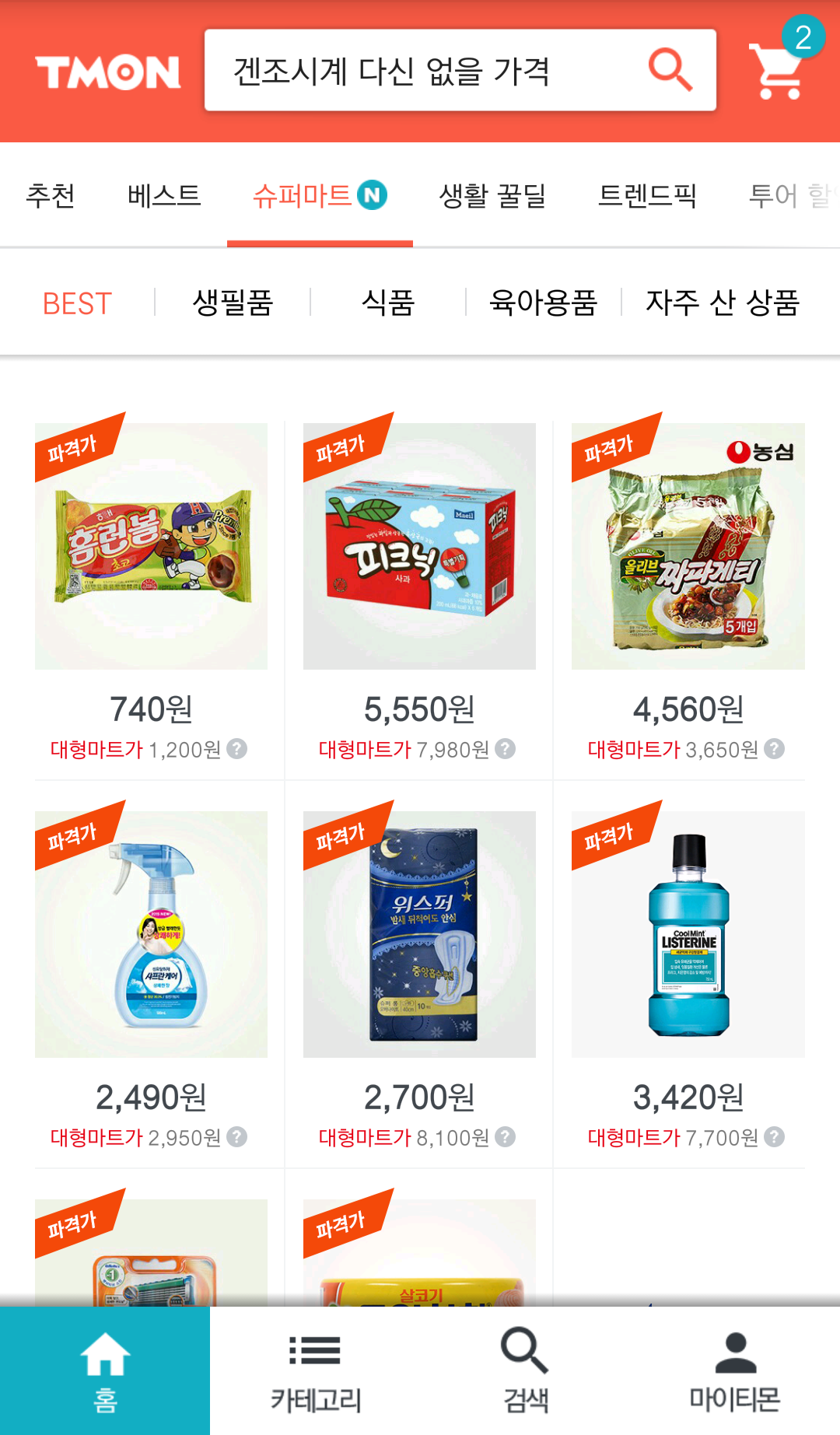
Task: Open the 피크닉 apple drink product
Action: tap(419, 546)
